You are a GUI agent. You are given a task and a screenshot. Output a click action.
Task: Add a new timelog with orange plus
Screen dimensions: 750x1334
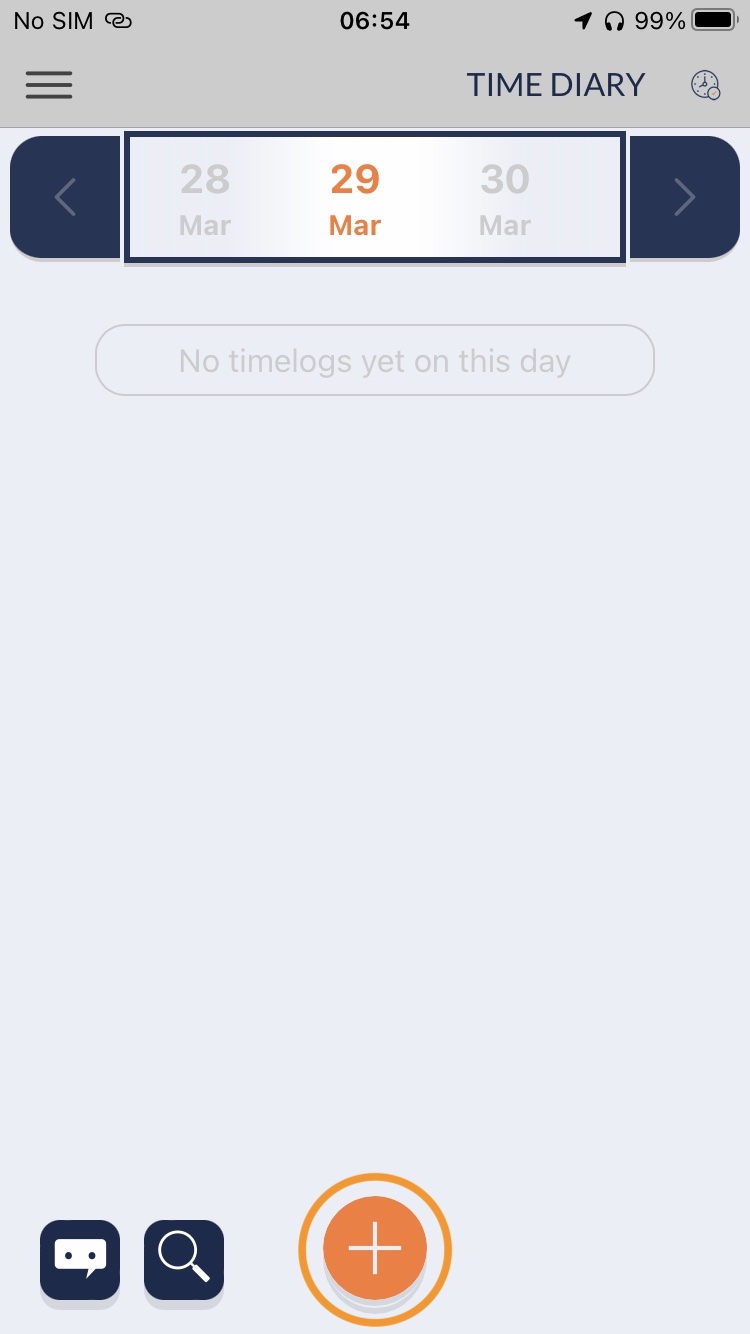tap(375, 1248)
